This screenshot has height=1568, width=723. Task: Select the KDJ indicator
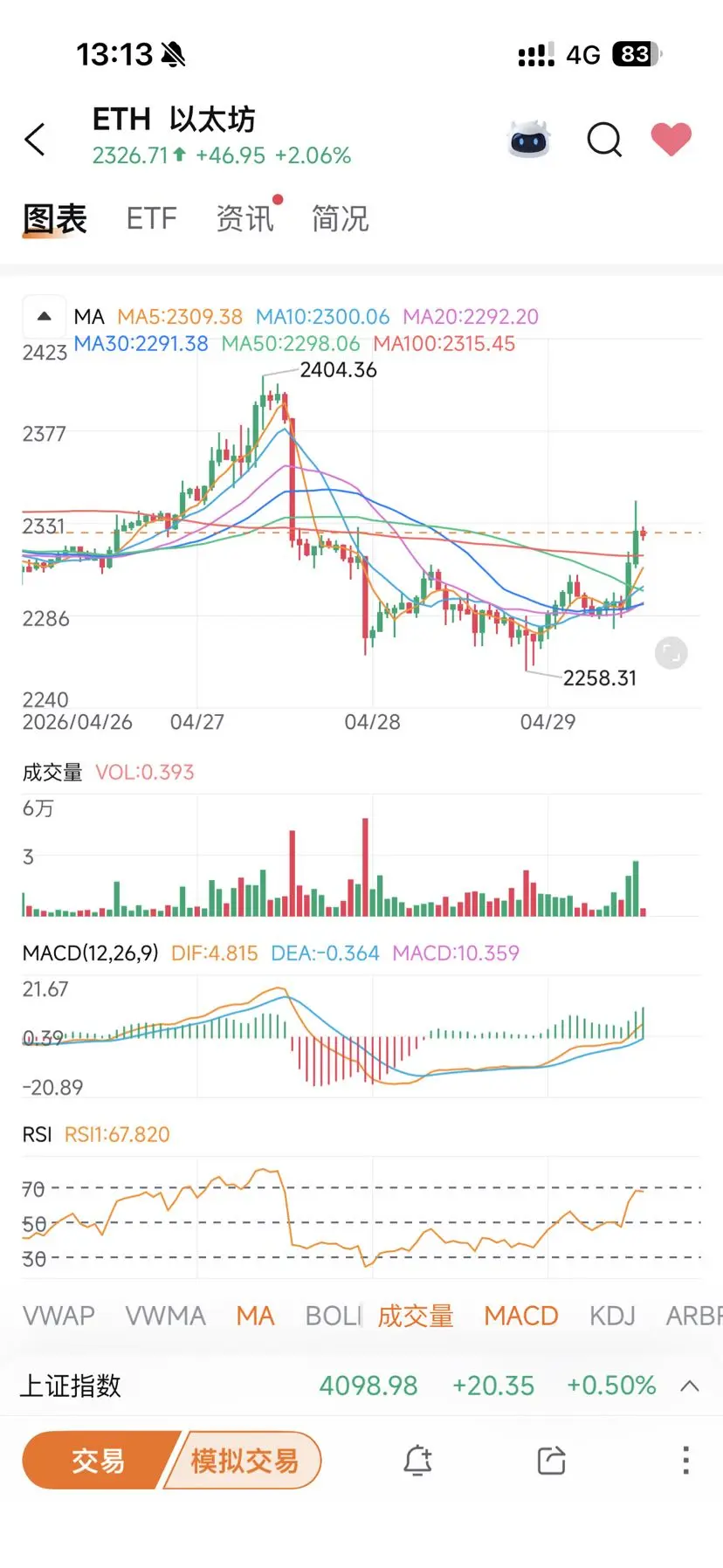tap(612, 1316)
